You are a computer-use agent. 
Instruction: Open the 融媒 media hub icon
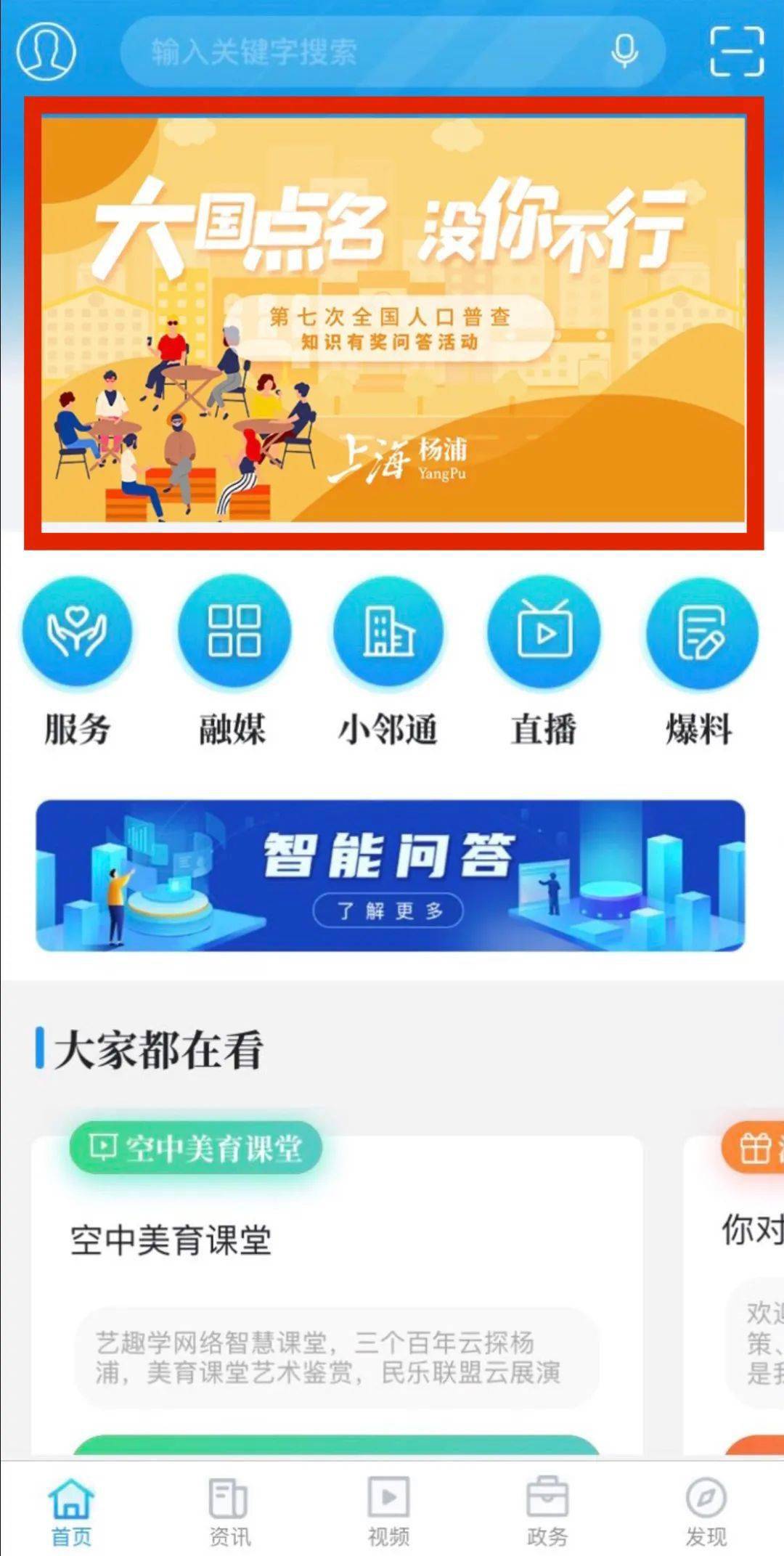[232, 633]
